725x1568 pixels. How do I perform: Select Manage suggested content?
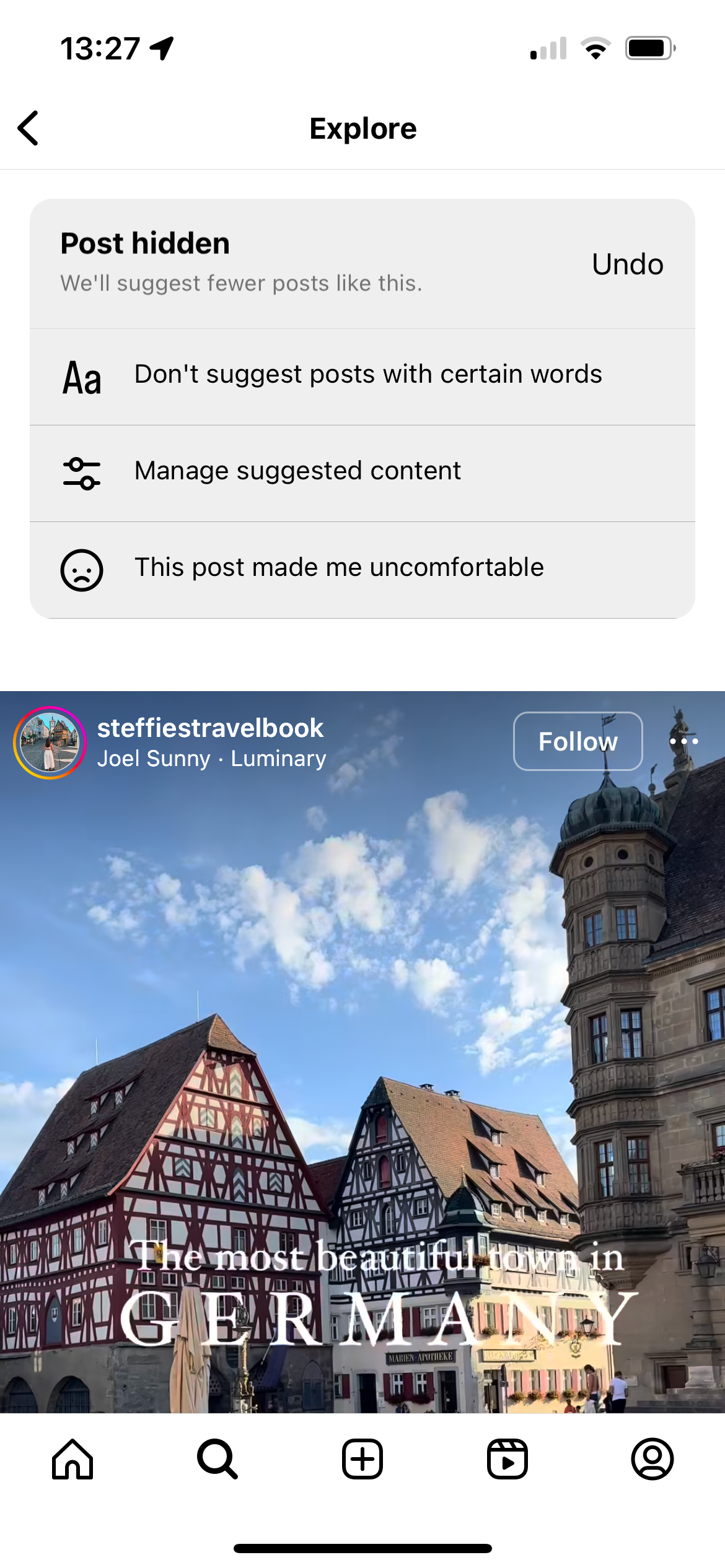(x=297, y=471)
